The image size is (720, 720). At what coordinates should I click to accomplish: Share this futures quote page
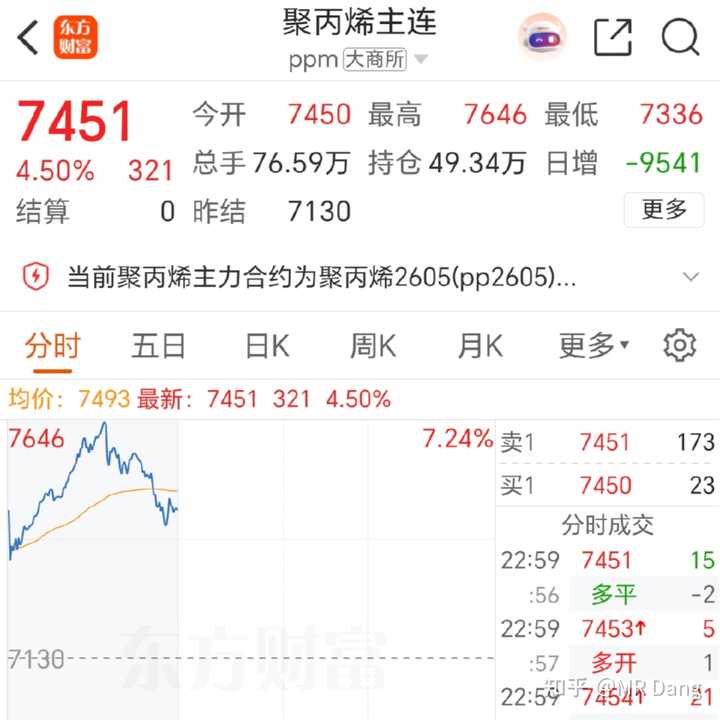[x=613, y=38]
